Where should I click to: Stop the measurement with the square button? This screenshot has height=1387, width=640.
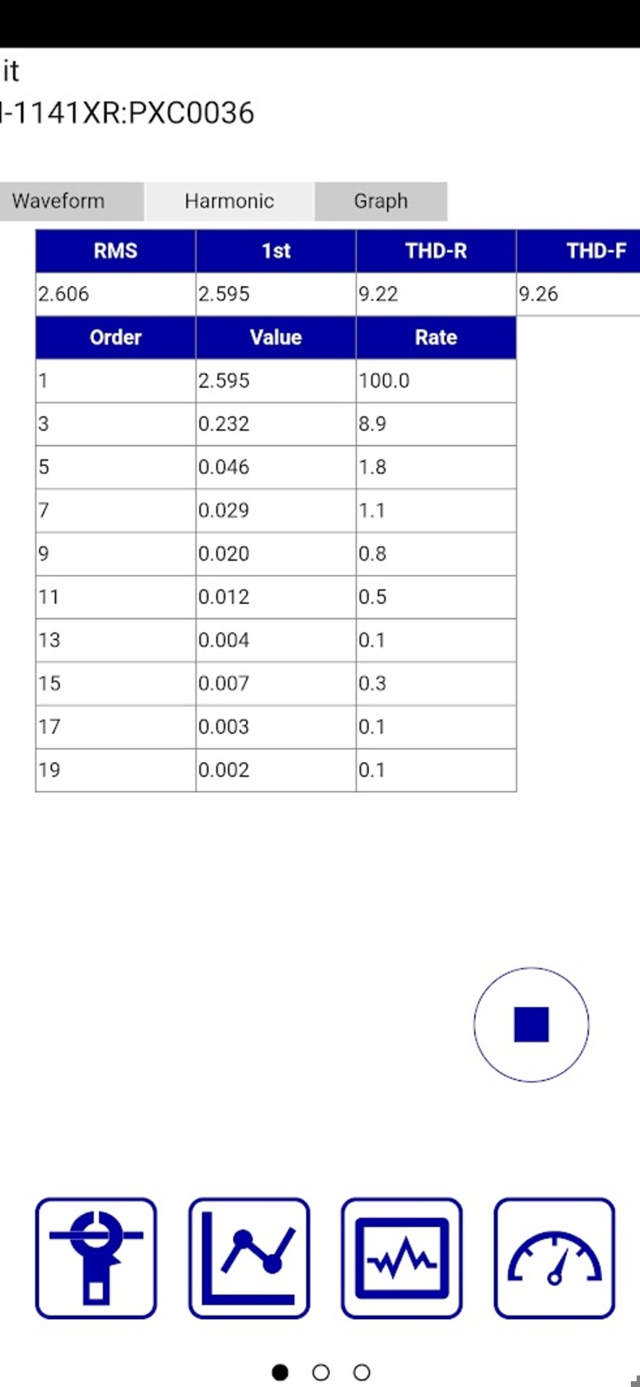(x=531, y=1025)
